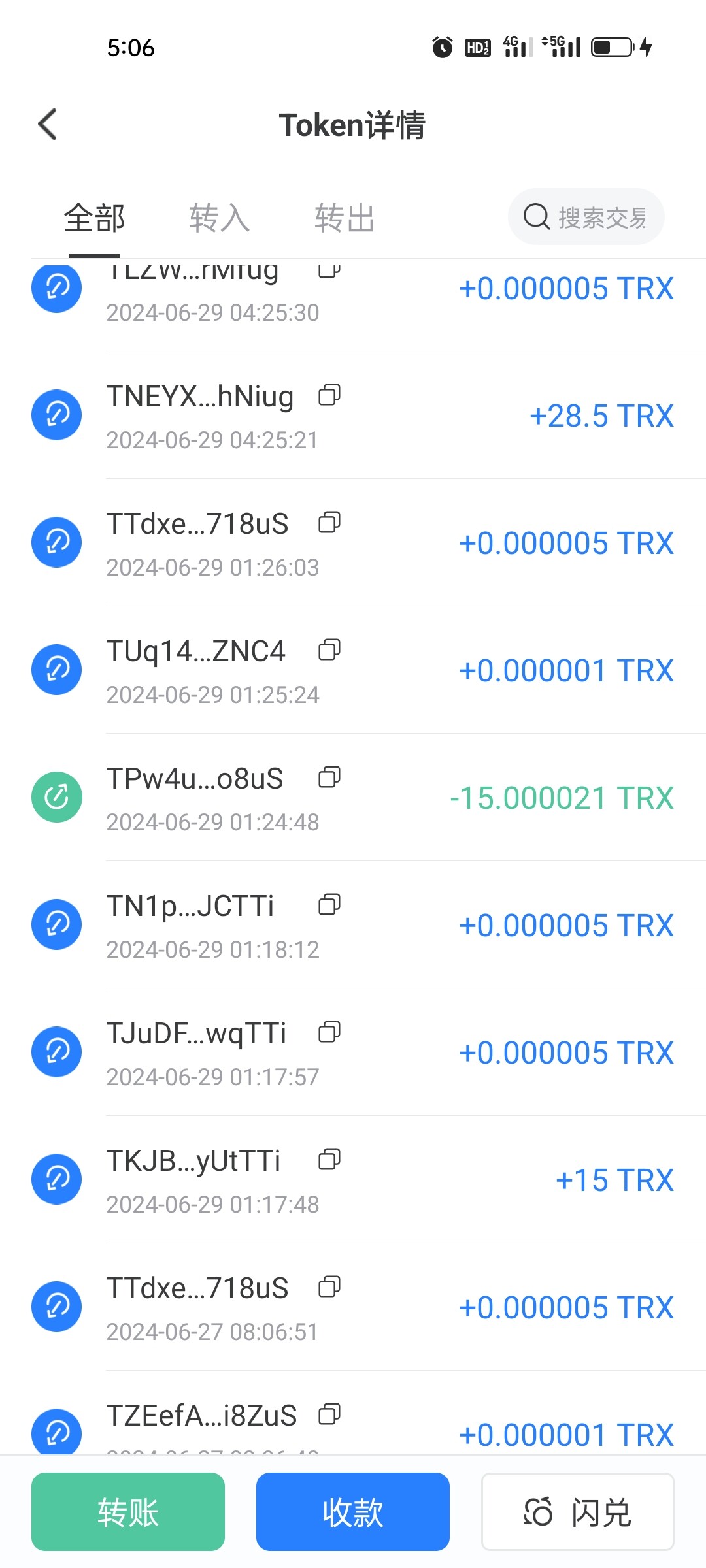
Task: Tap the green 转账 button
Action: click(128, 1512)
